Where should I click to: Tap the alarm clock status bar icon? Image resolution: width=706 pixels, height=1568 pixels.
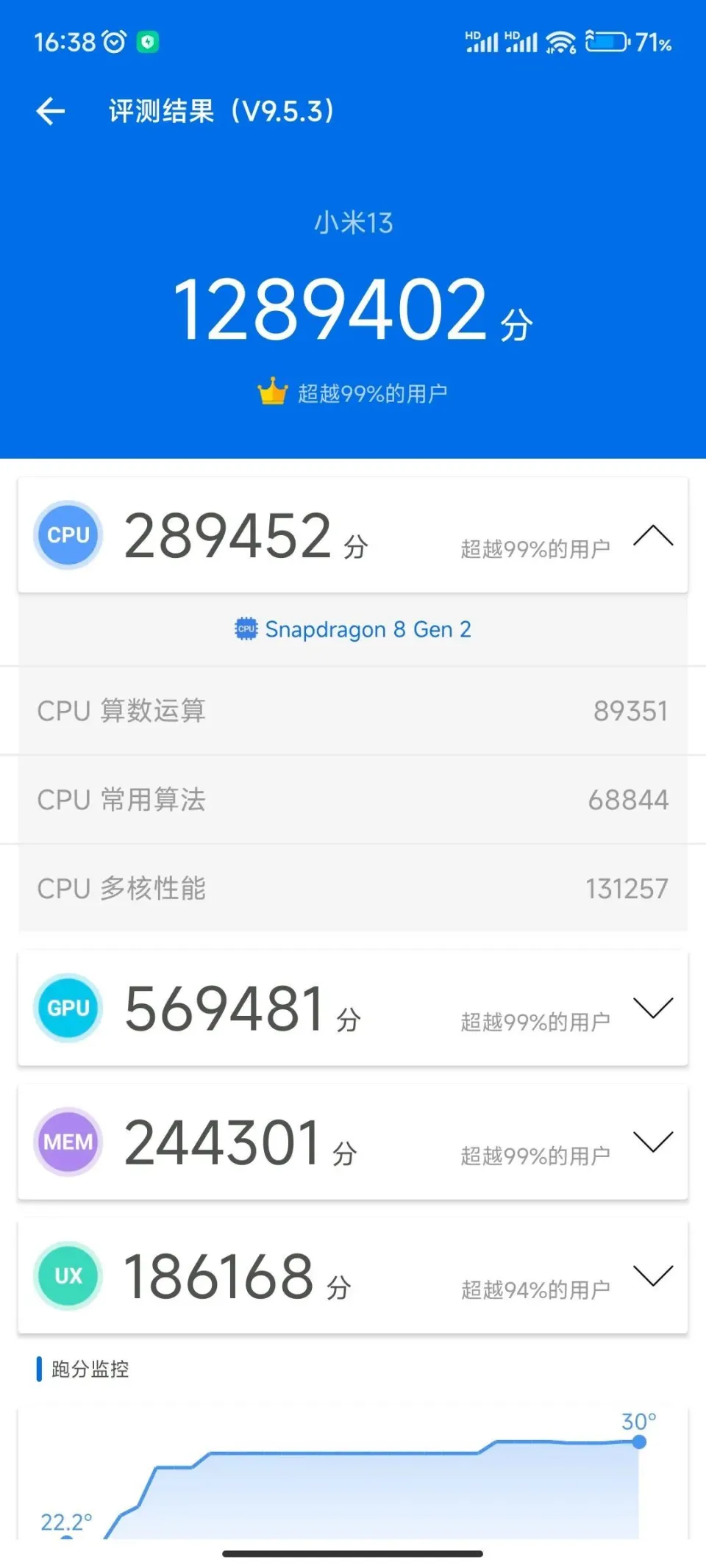point(113,42)
